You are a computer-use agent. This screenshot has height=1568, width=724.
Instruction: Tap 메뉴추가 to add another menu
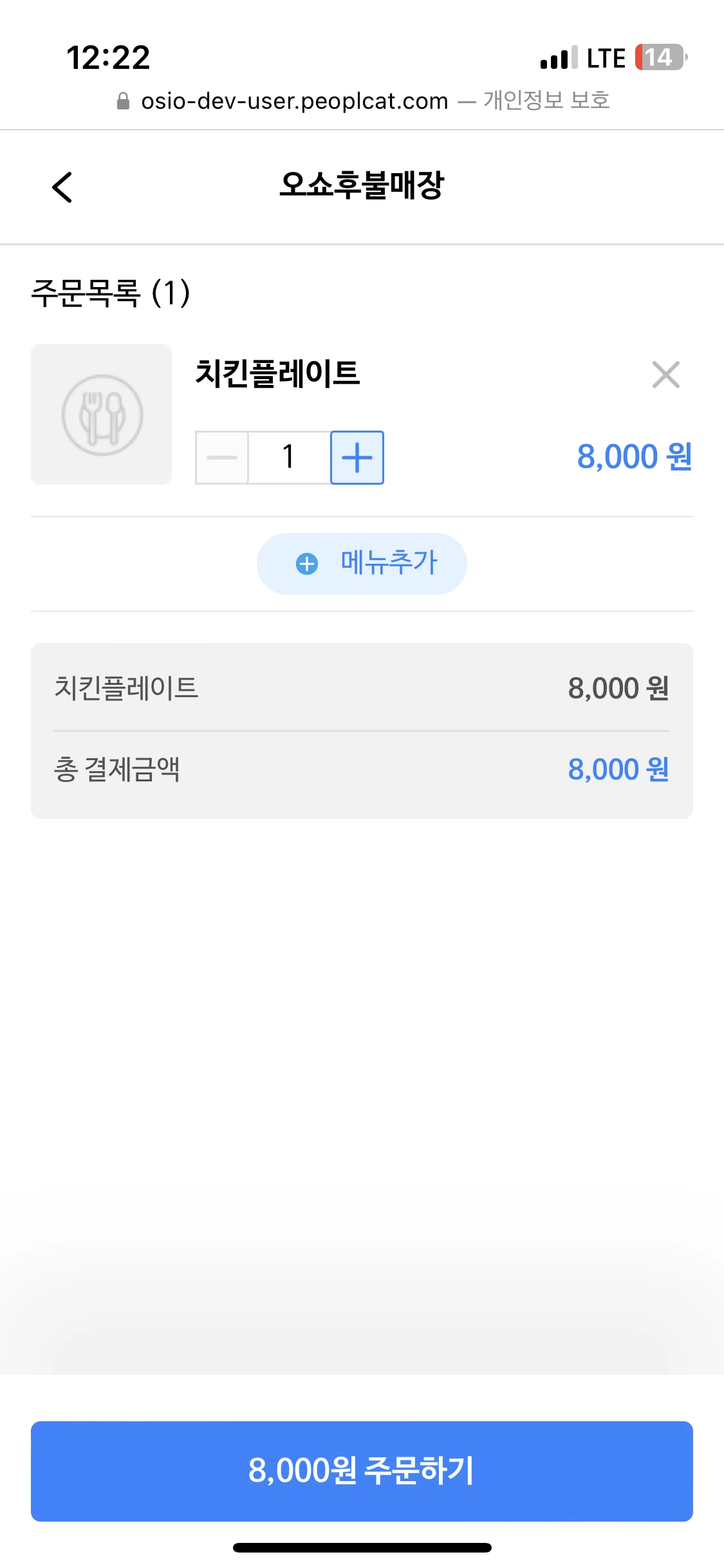tap(362, 563)
